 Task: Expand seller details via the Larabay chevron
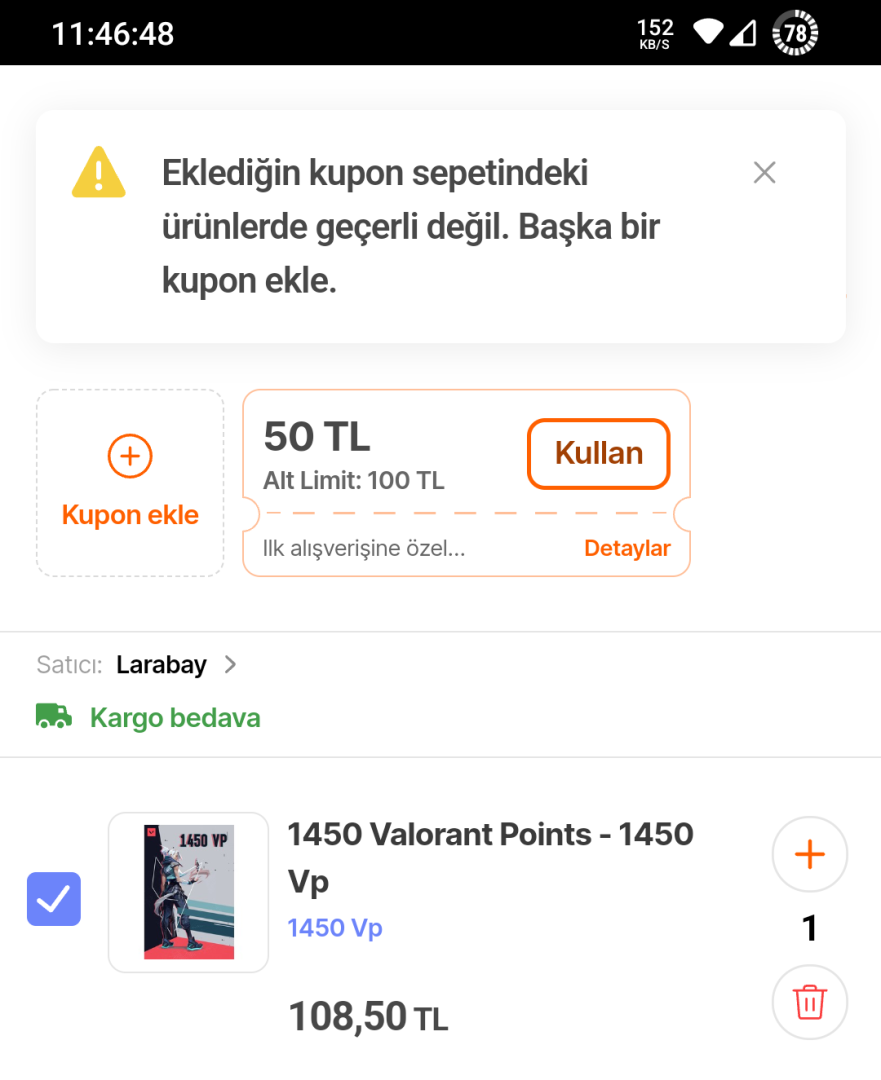pos(230,664)
